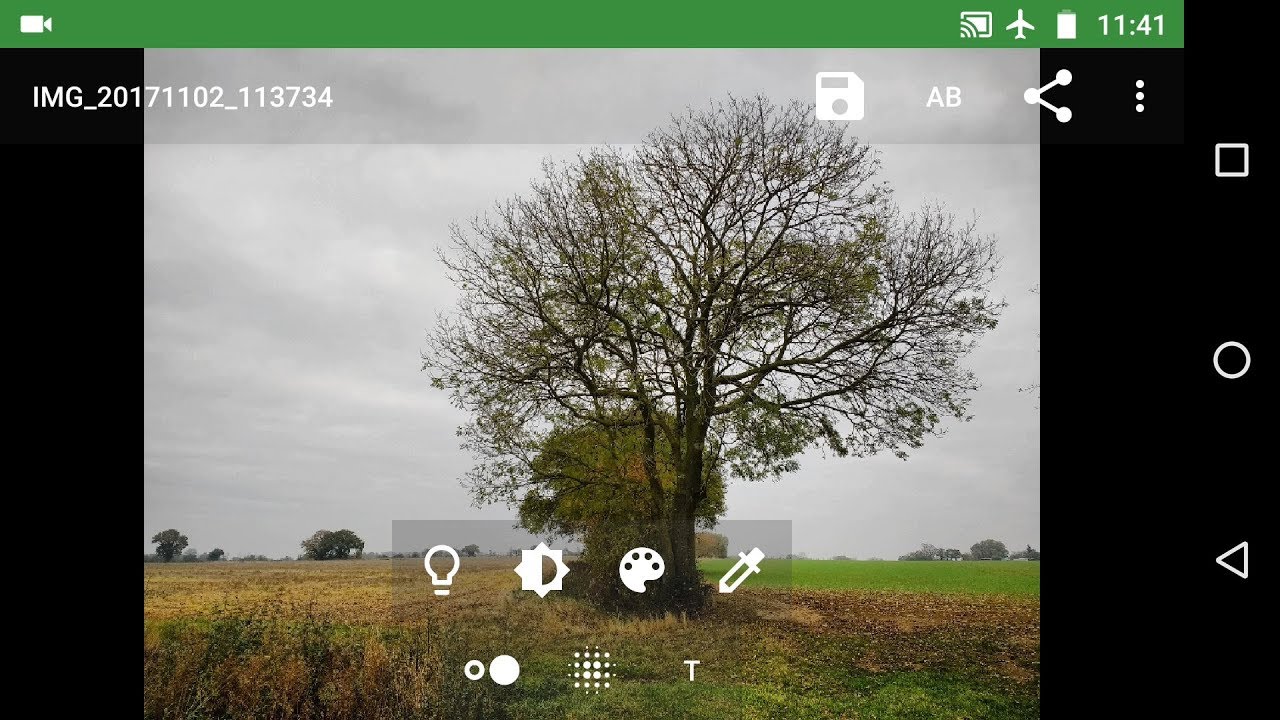Select the brightness contrast tool
The width and height of the screenshot is (1280, 720).
[x=541, y=570]
